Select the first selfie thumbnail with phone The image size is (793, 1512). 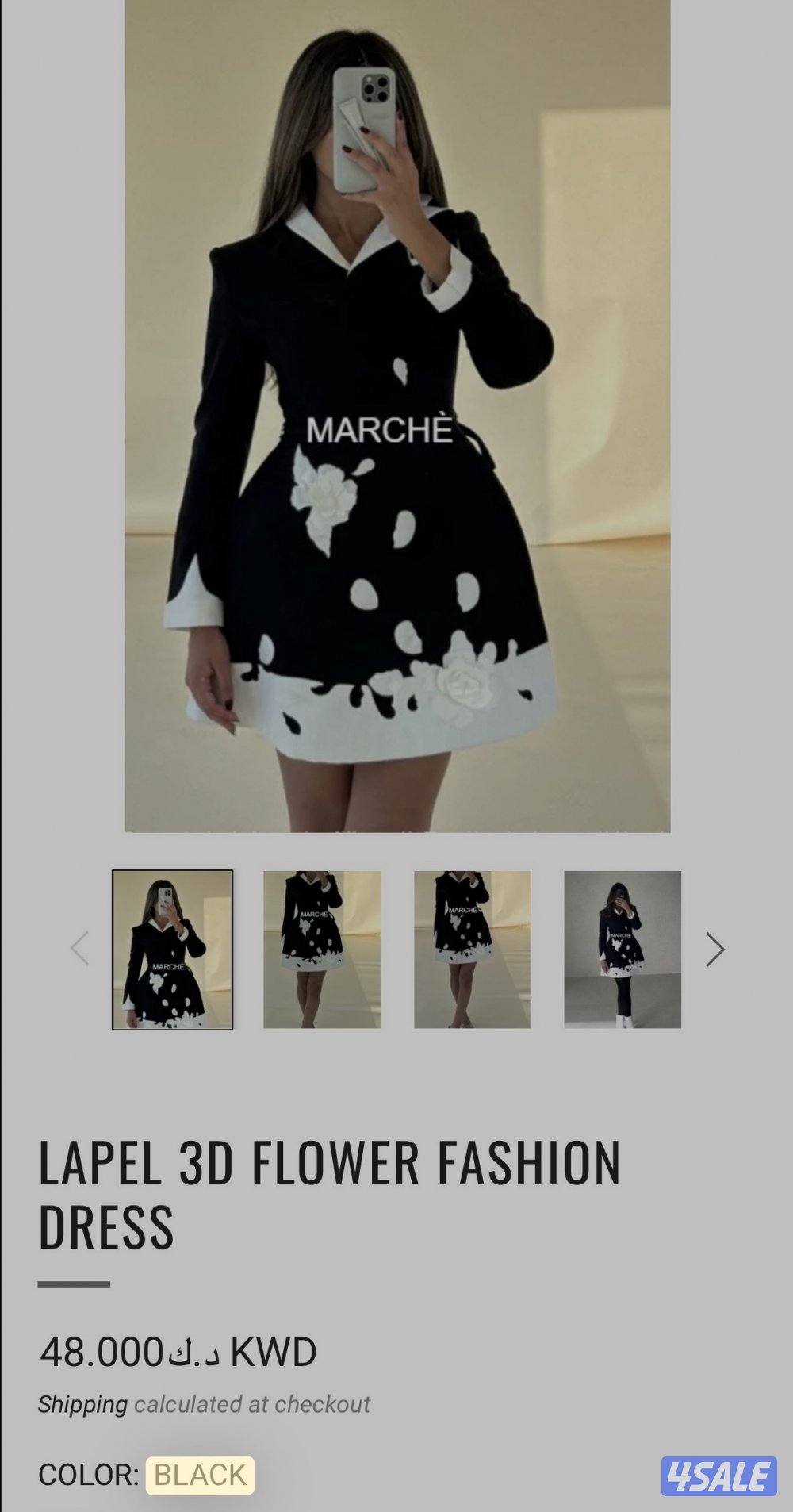[x=172, y=950]
